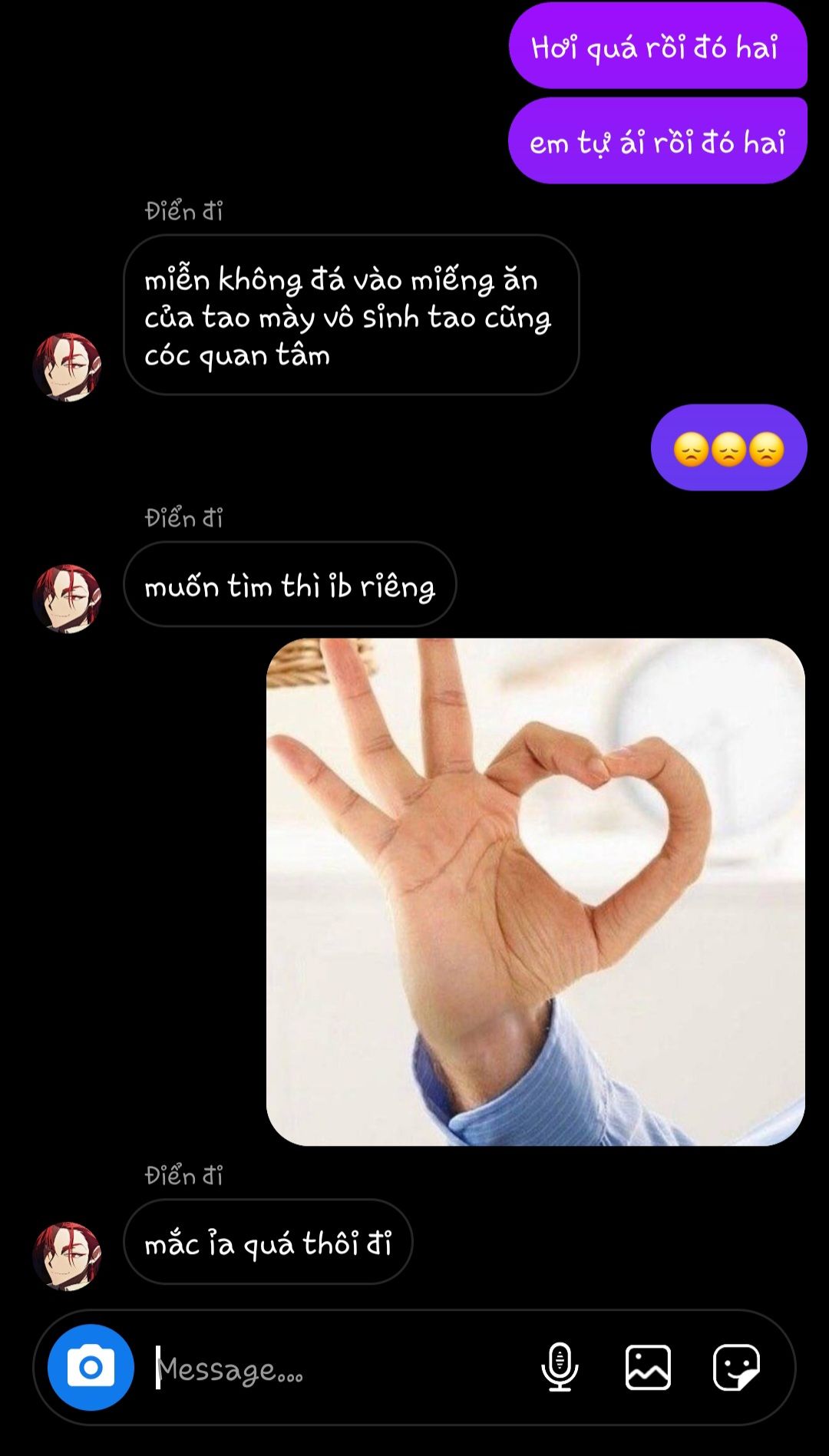
Task: Open the camera from the message bar
Action: (91, 1367)
